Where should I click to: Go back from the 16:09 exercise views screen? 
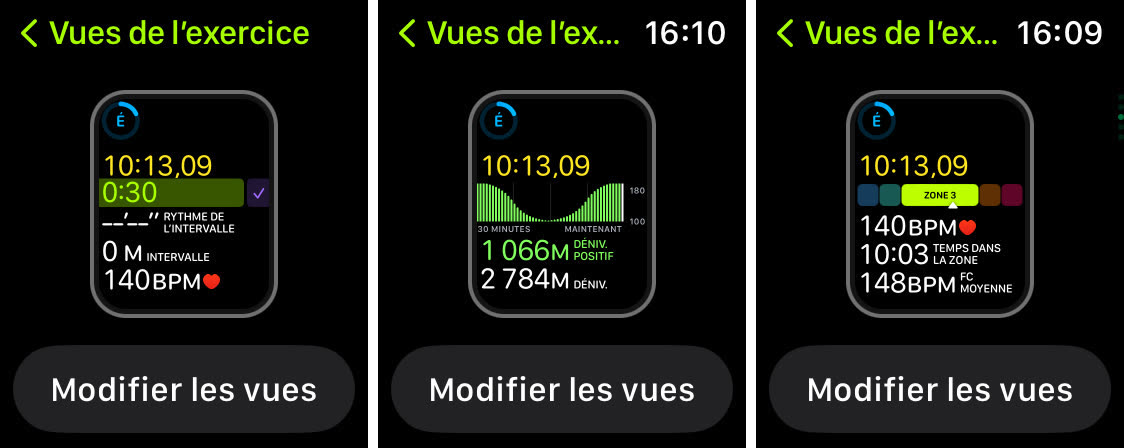click(786, 33)
